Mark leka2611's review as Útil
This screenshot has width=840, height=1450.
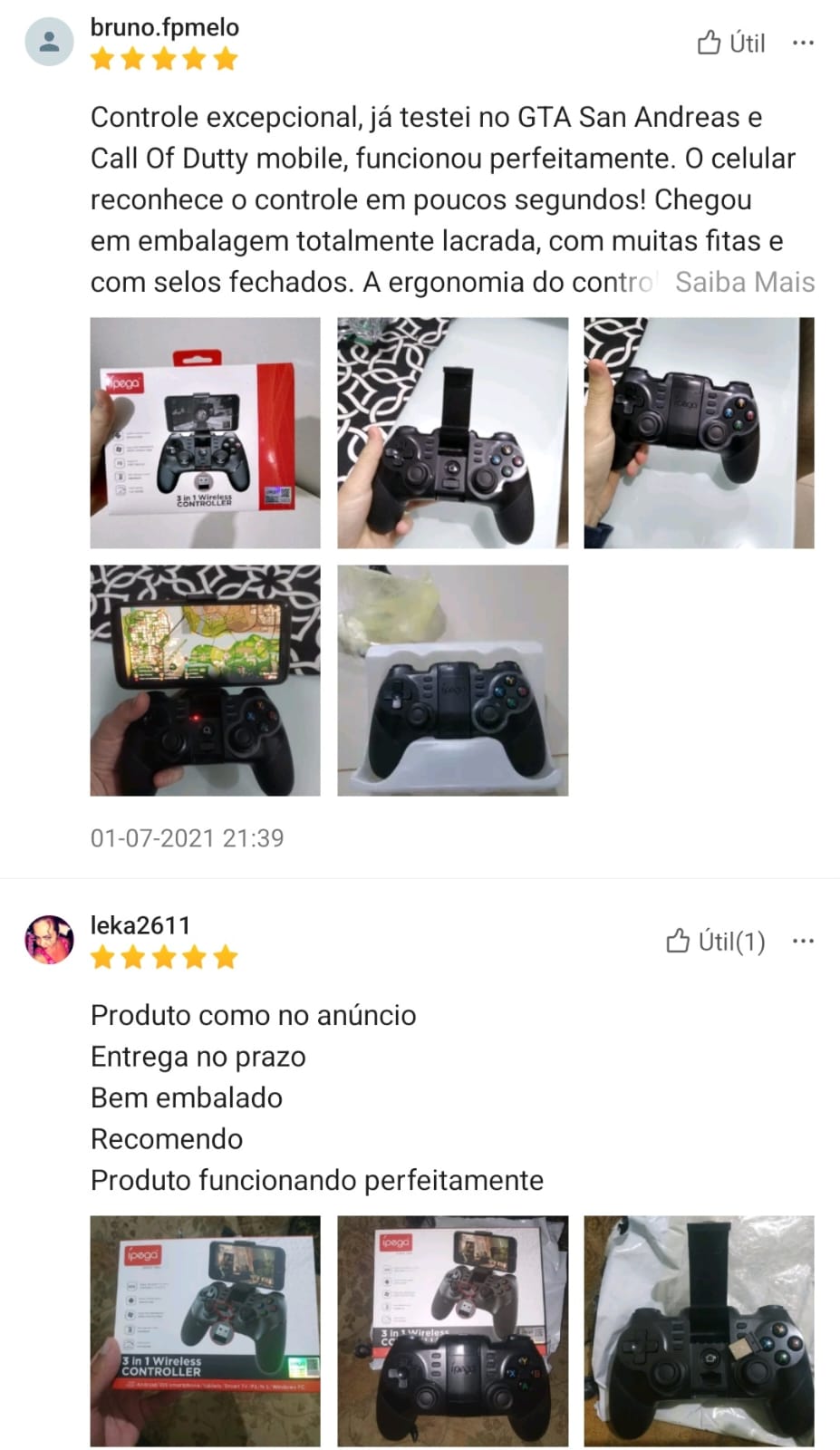(715, 942)
